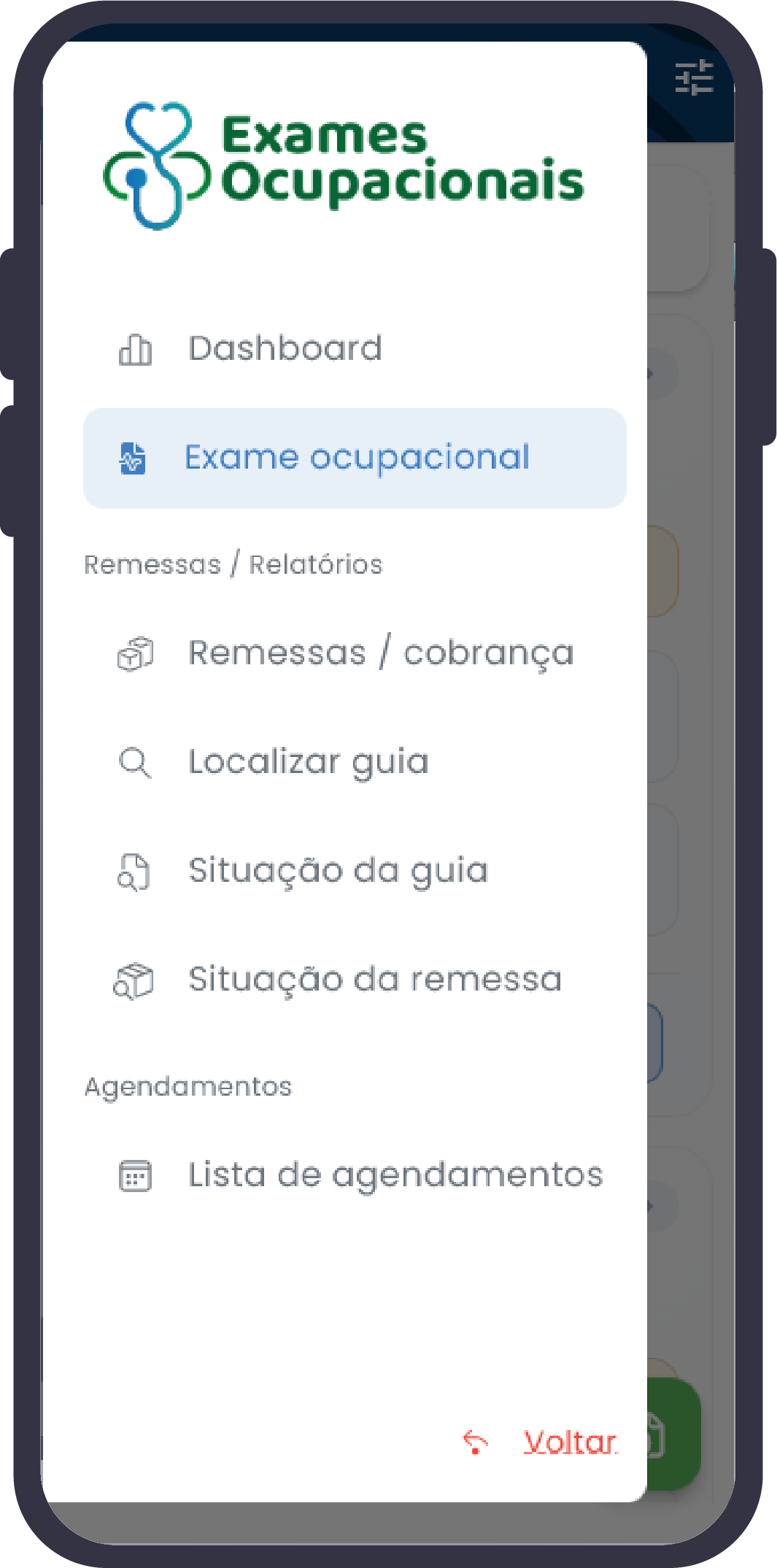Open Situação da guia
The width and height of the screenshot is (777, 1568).
pos(338,871)
